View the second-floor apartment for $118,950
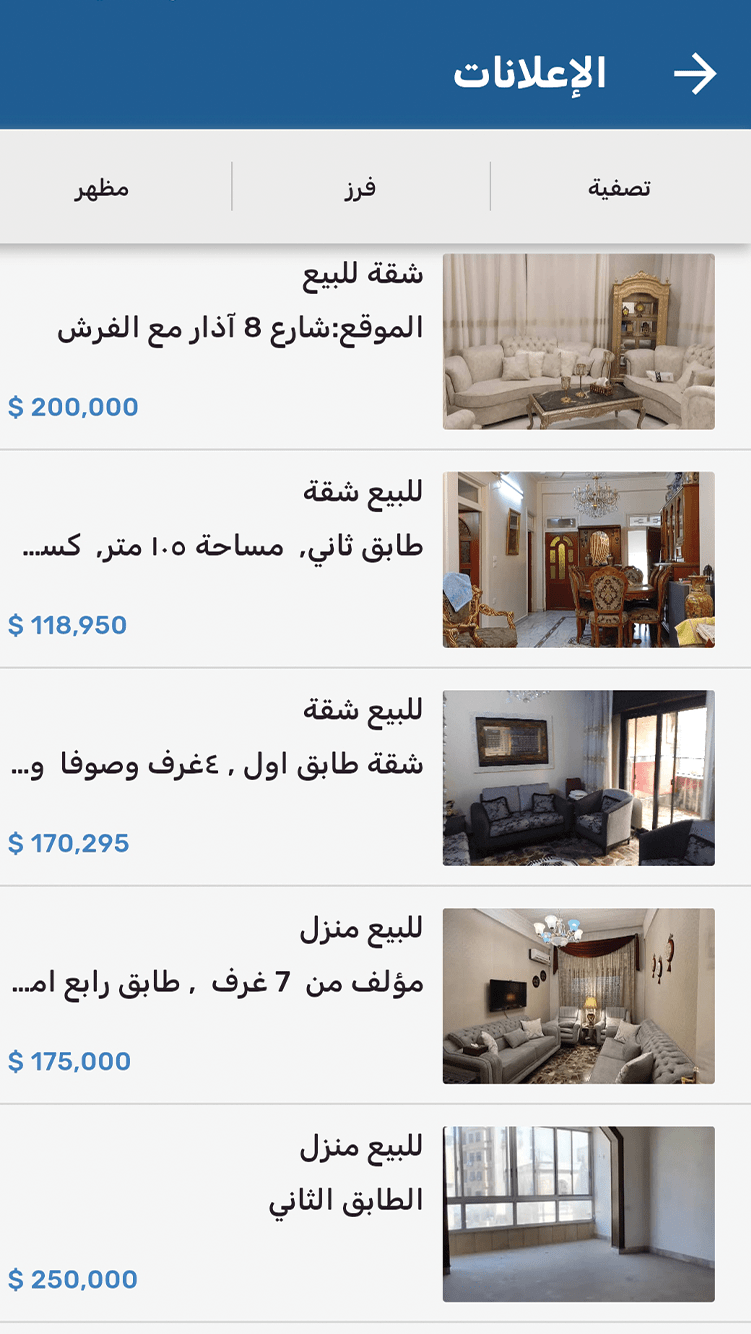 point(375,560)
